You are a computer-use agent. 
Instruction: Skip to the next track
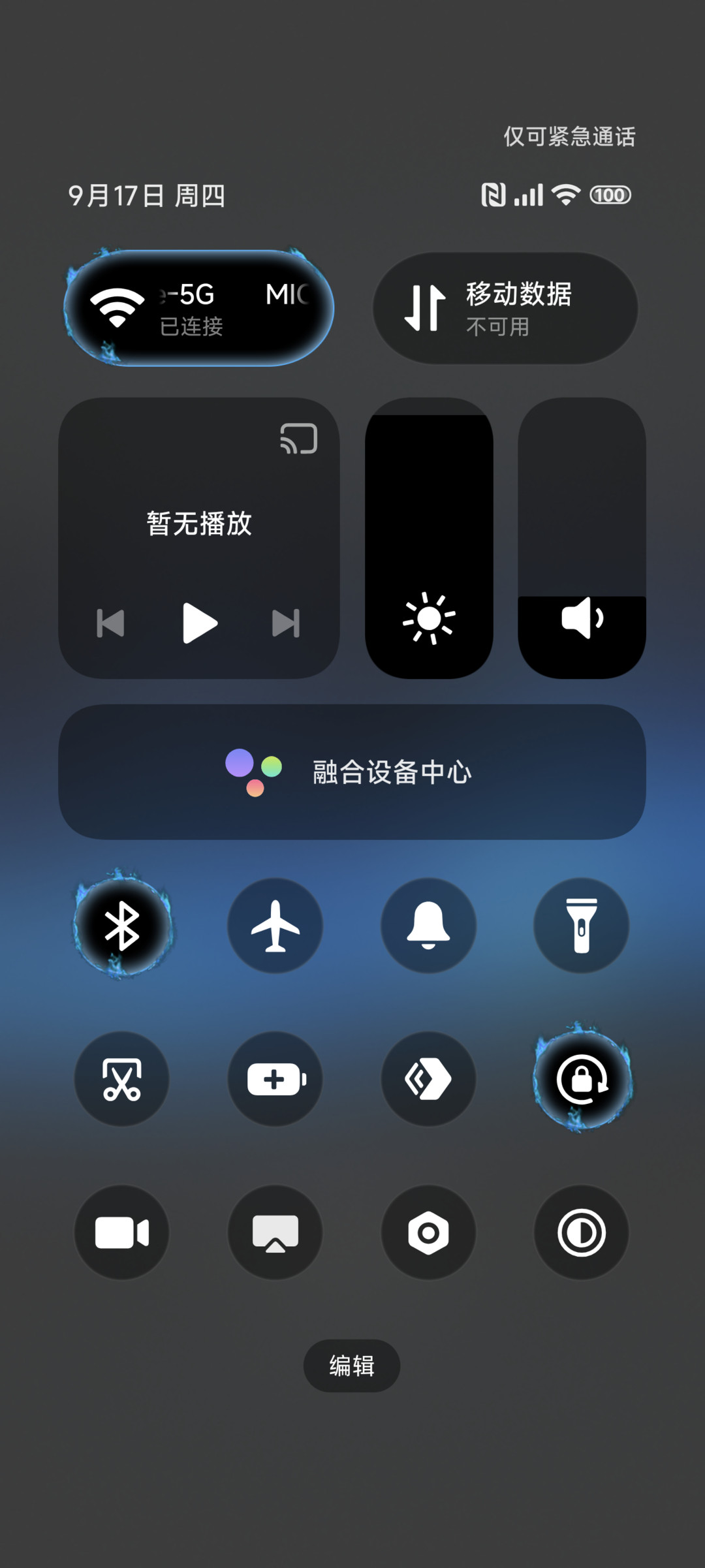tap(286, 623)
